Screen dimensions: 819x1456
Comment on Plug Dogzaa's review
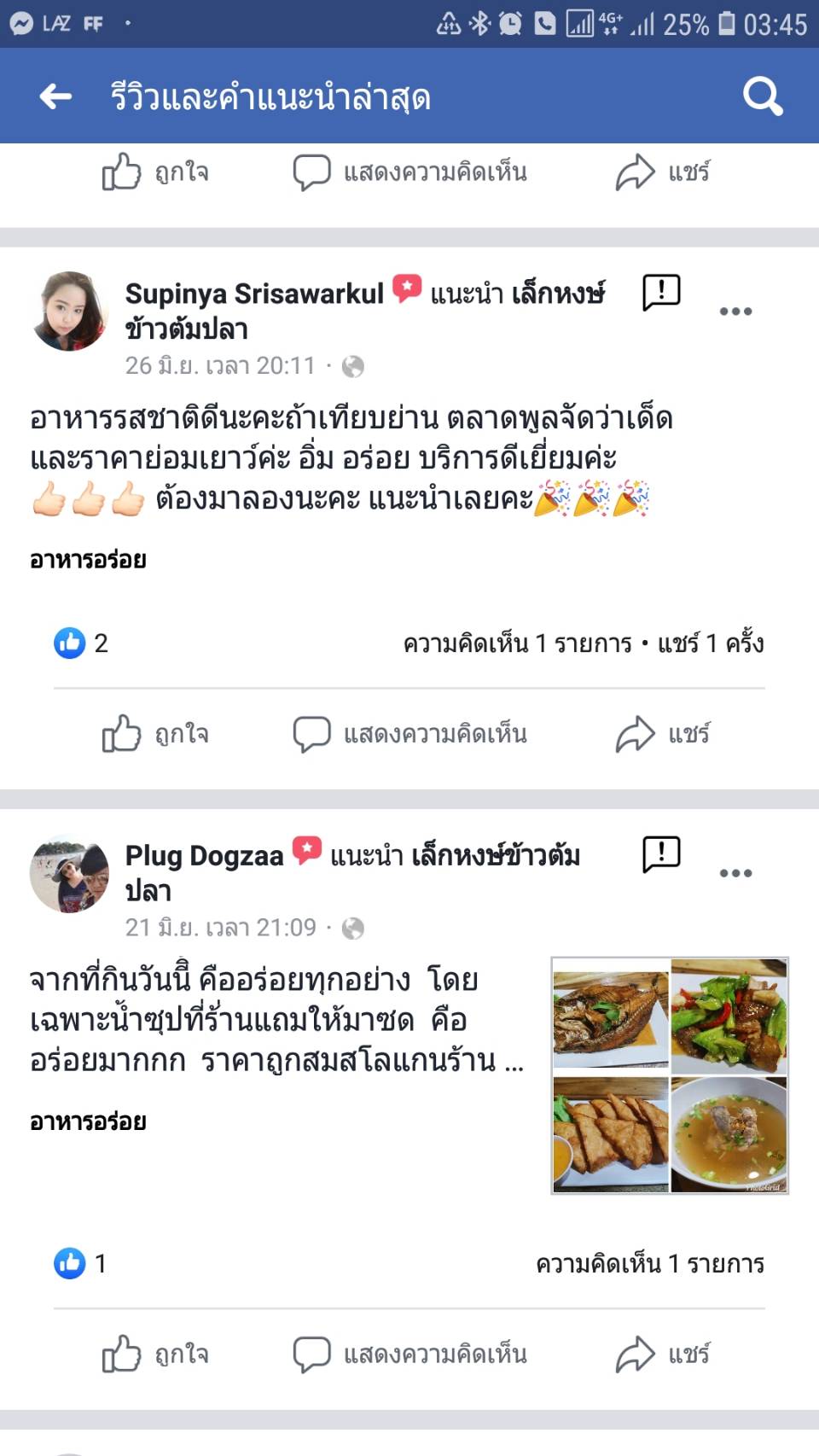point(410,1354)
